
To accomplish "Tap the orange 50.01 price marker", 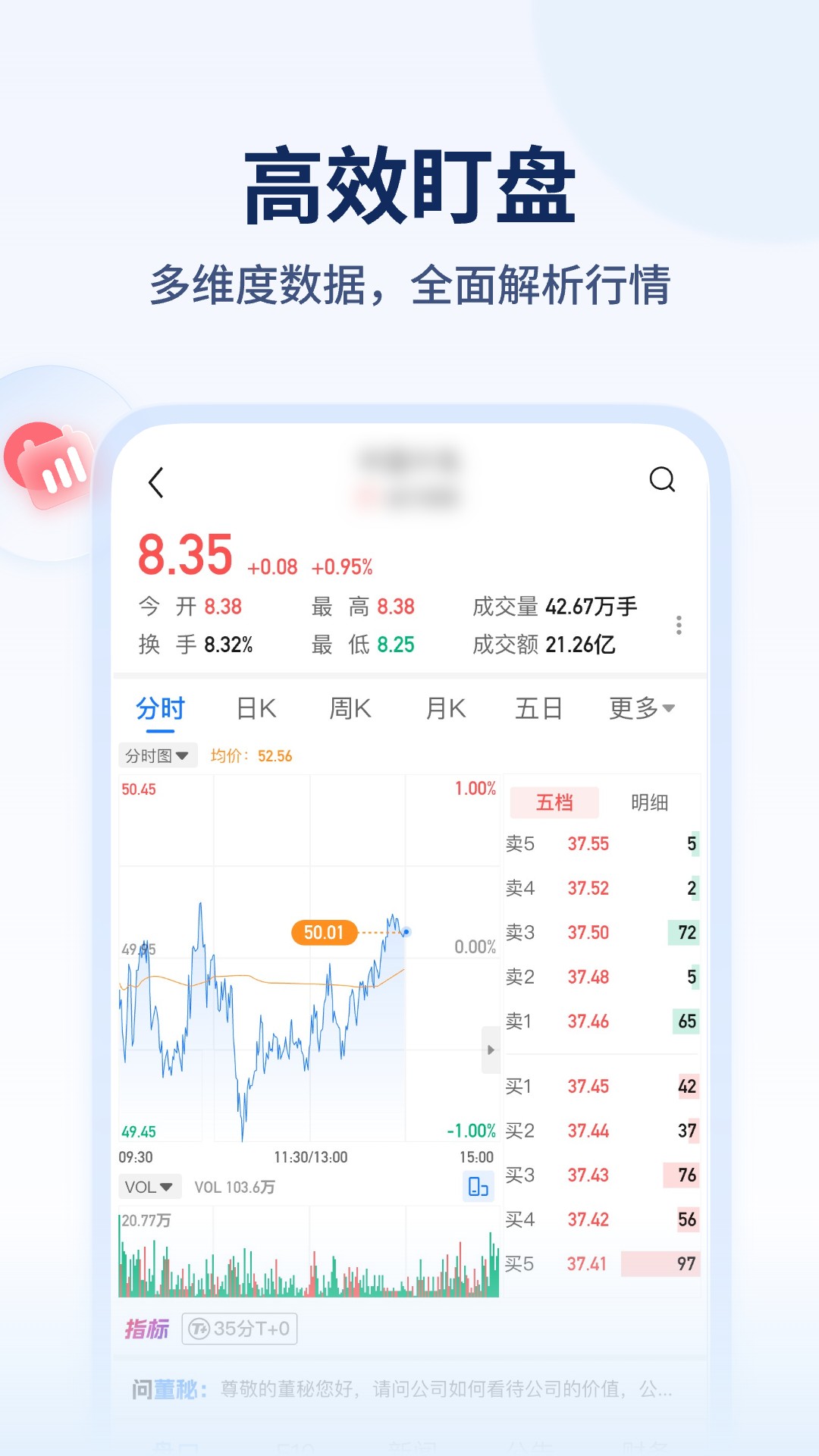I will 322,934.
